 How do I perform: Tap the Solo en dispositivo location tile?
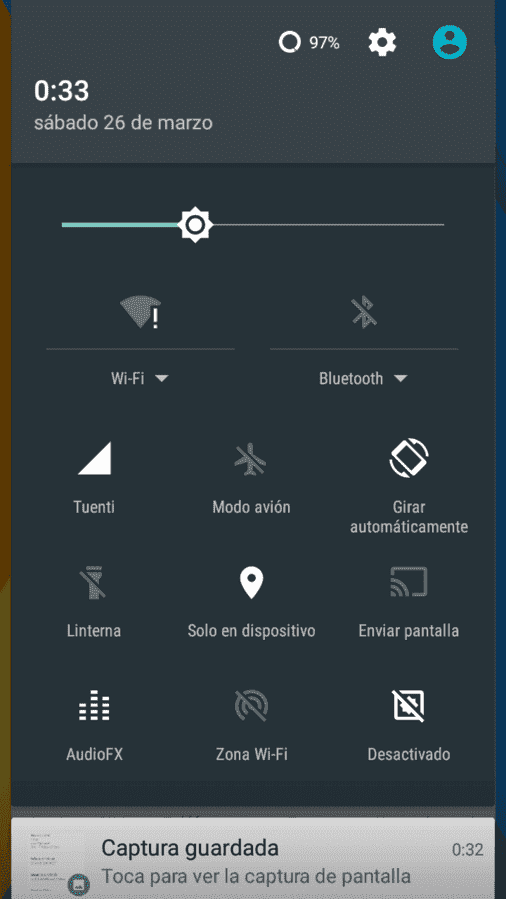[252, 602]
